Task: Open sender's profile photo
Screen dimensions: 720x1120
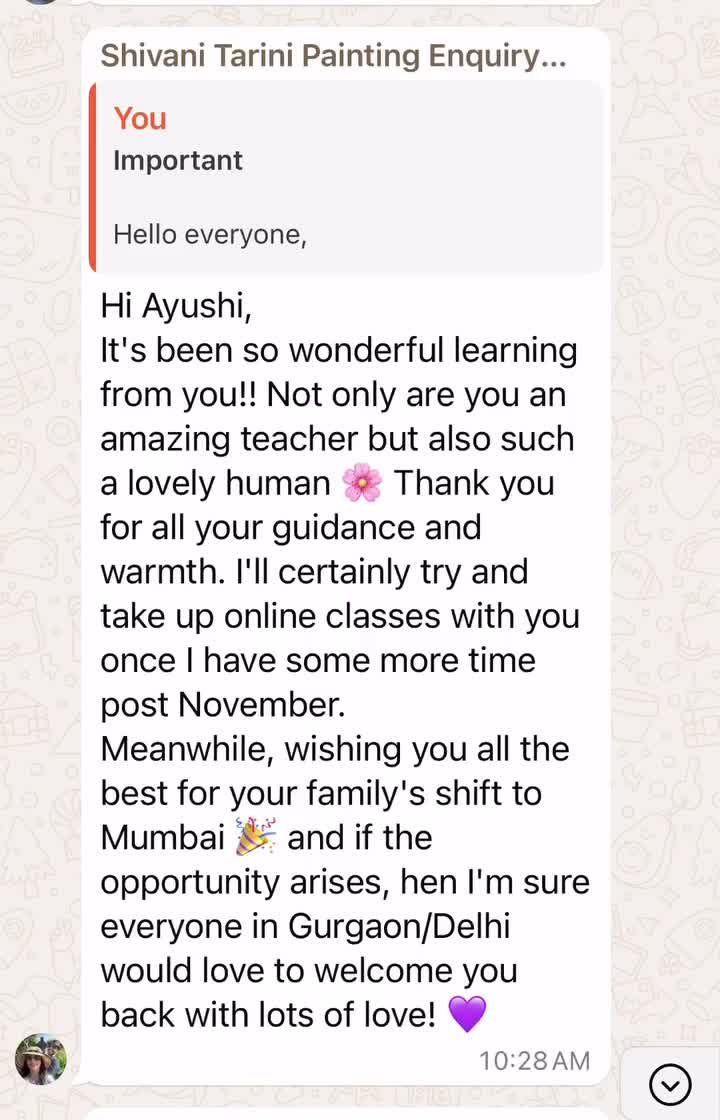Action: click(x=41, y=1059)
